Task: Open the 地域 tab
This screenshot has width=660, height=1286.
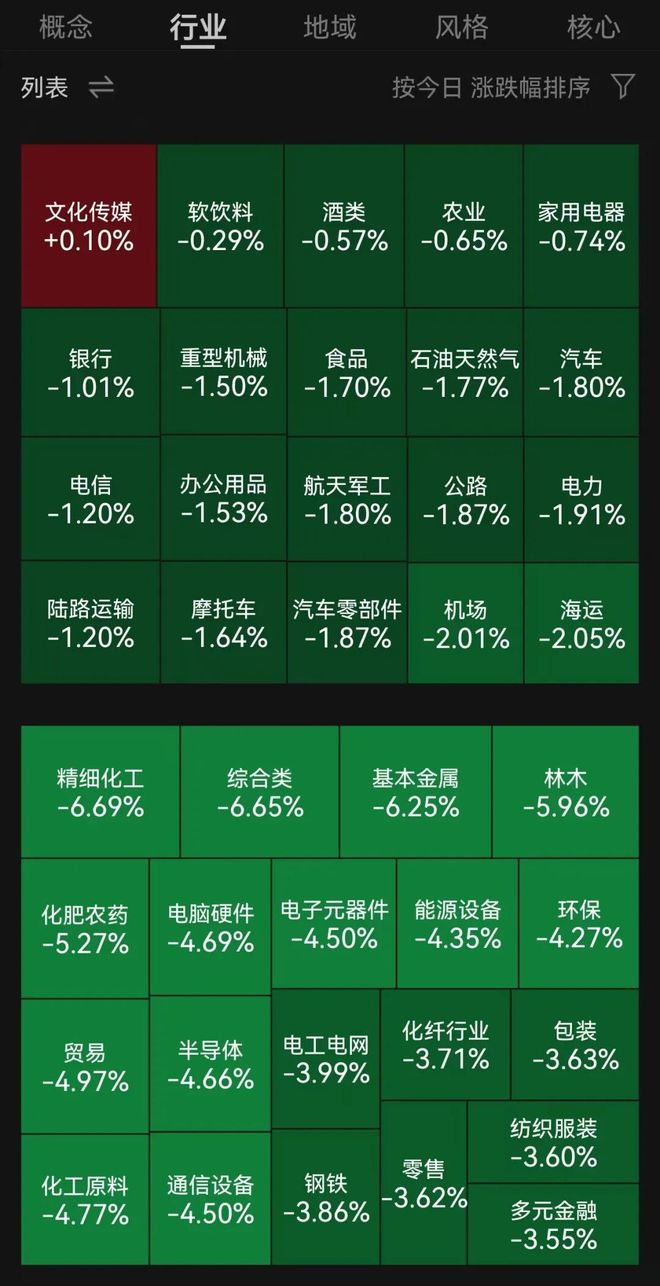Action: coord(329,27)
